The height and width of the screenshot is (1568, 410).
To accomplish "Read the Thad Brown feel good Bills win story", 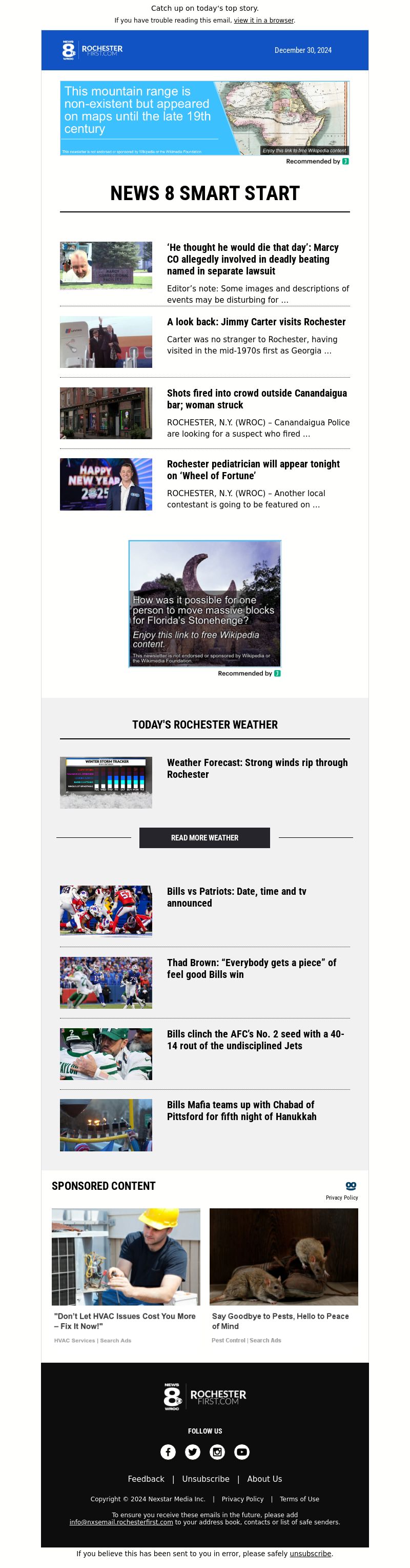I will [251, 968].
